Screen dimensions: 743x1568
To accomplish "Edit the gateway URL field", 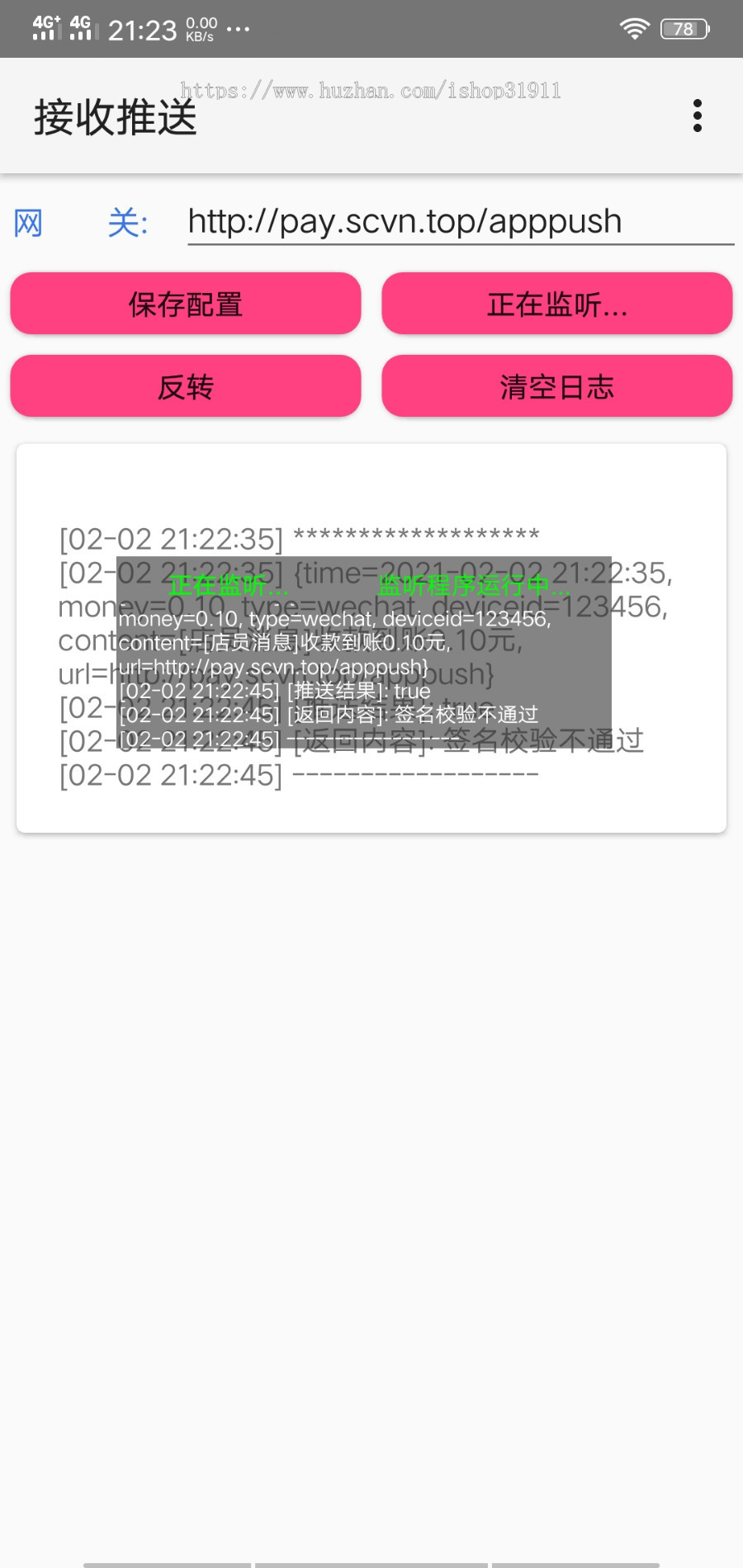I will point(460,221).
